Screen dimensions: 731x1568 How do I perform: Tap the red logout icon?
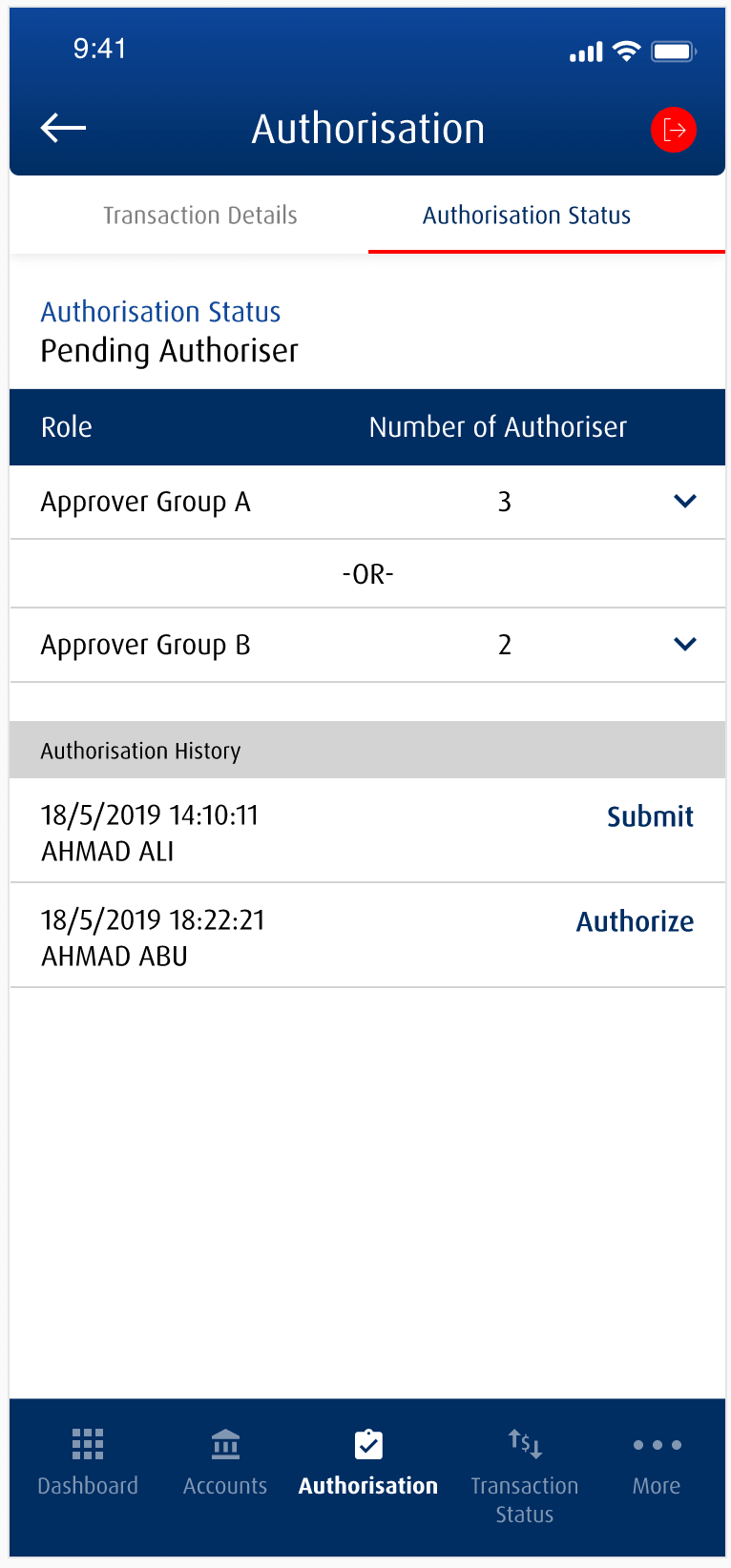674,129
